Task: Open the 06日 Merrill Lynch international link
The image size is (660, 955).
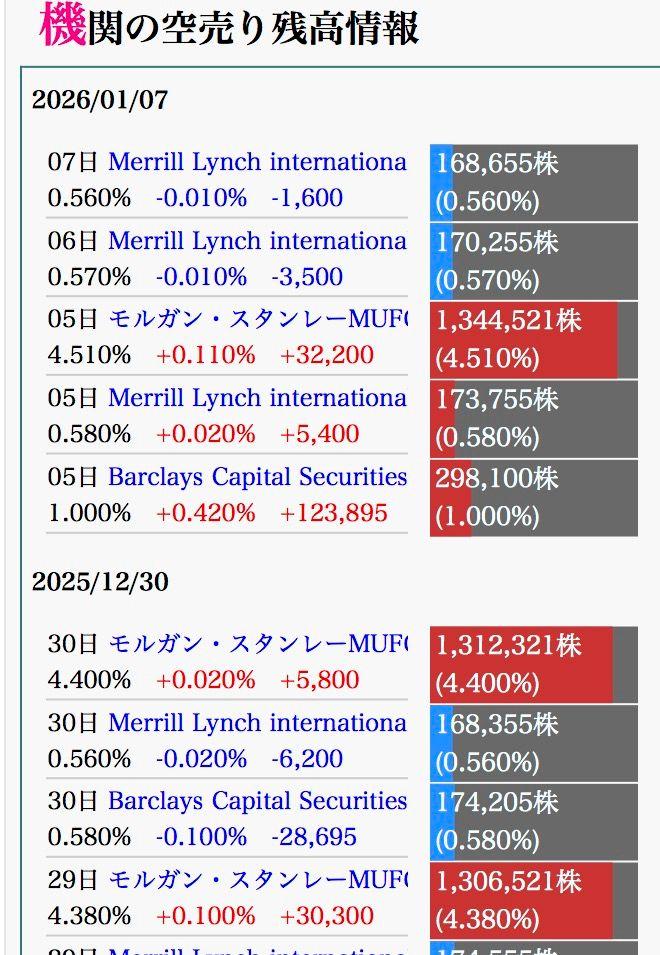Action: point(257,241)
